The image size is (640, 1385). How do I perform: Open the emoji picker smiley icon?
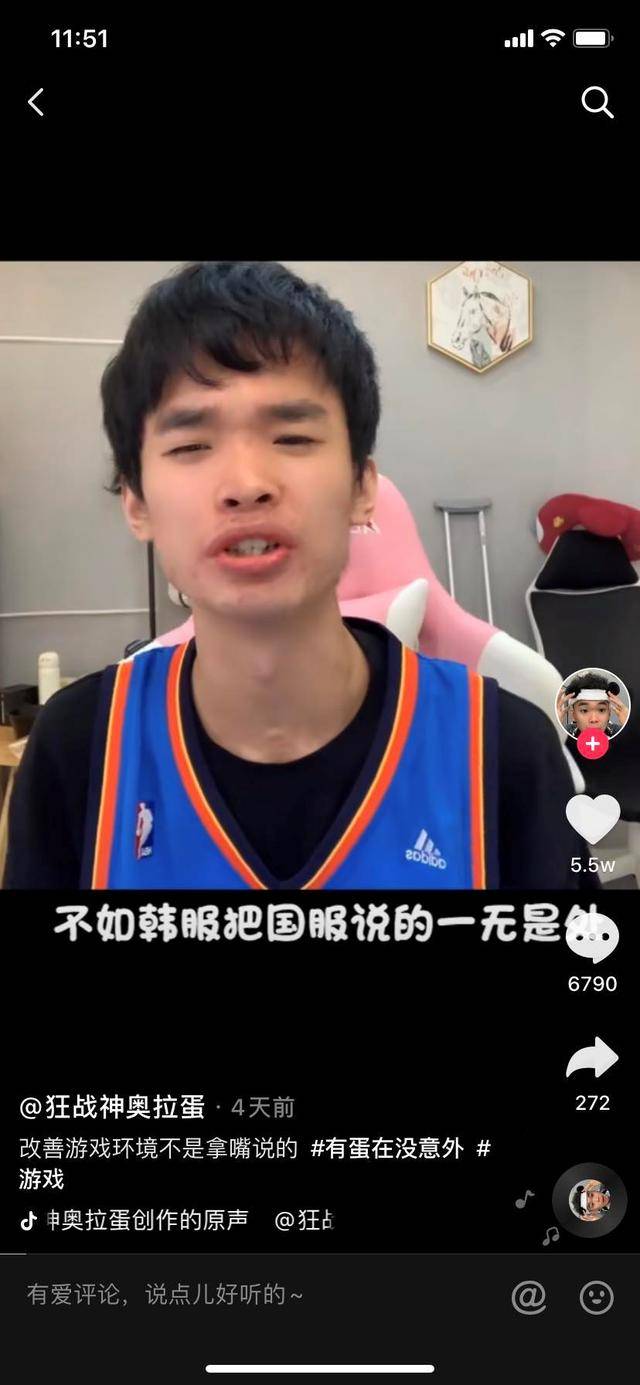pos(597,1297)
